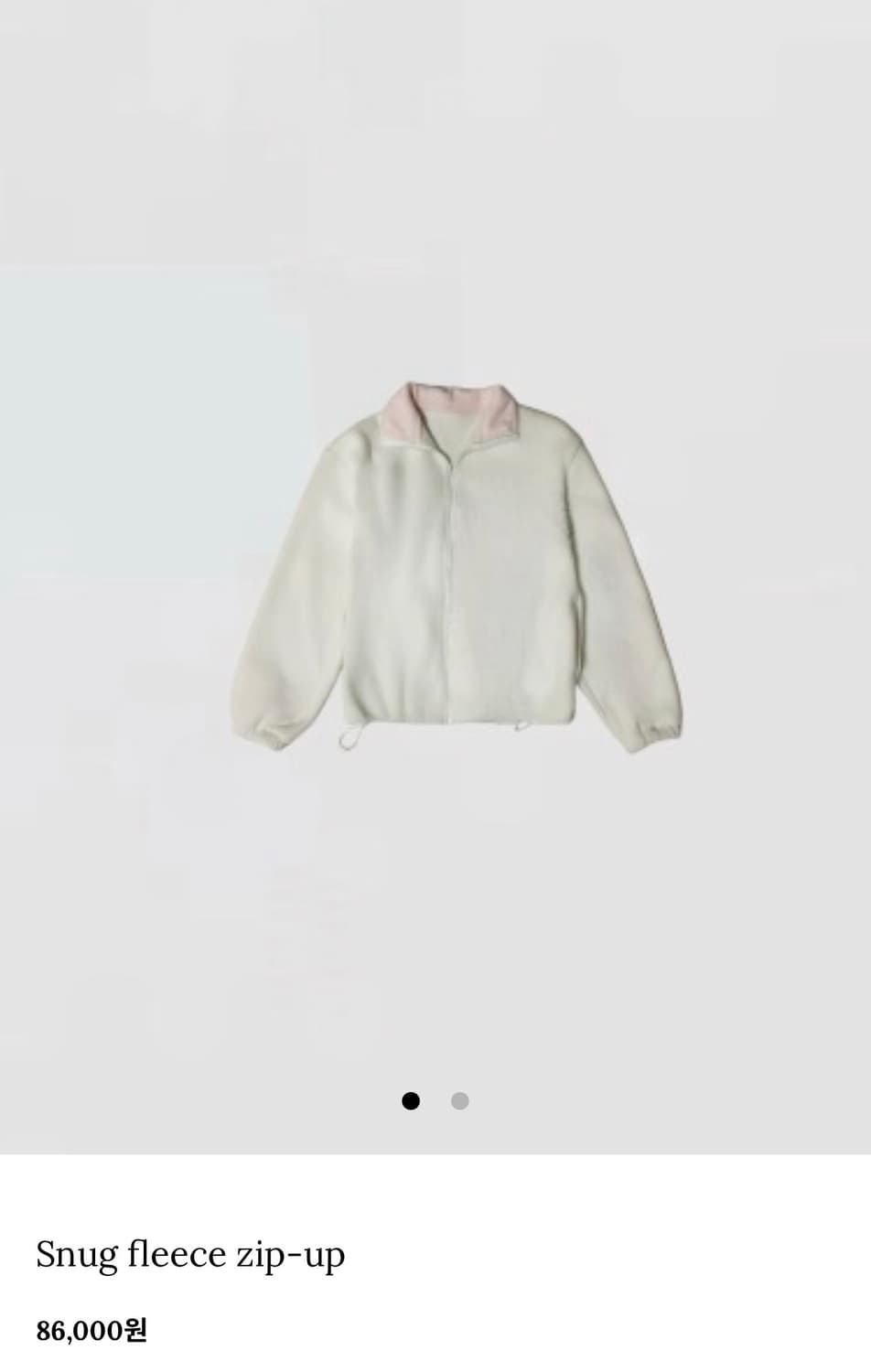The height and width of the screenshot is (1372, 871).
Task: Return to the first image slide indicator
Action: point(411,1100)
